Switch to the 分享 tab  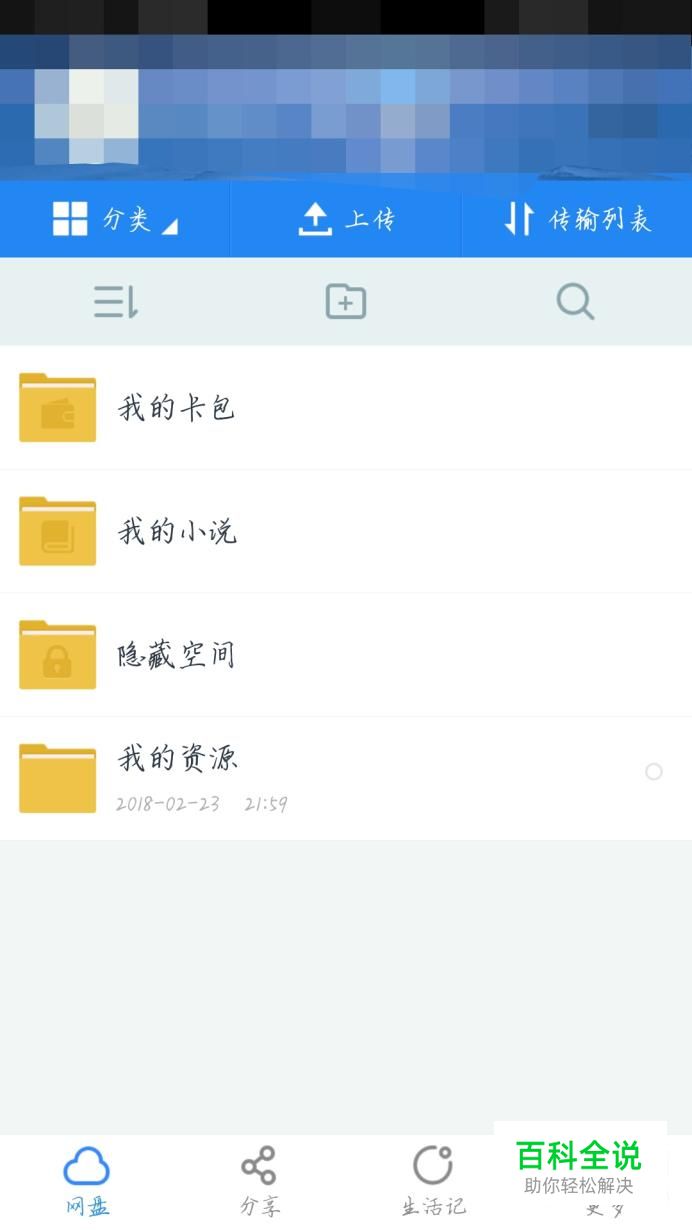pyautogui.click(x=259, y=1181)
